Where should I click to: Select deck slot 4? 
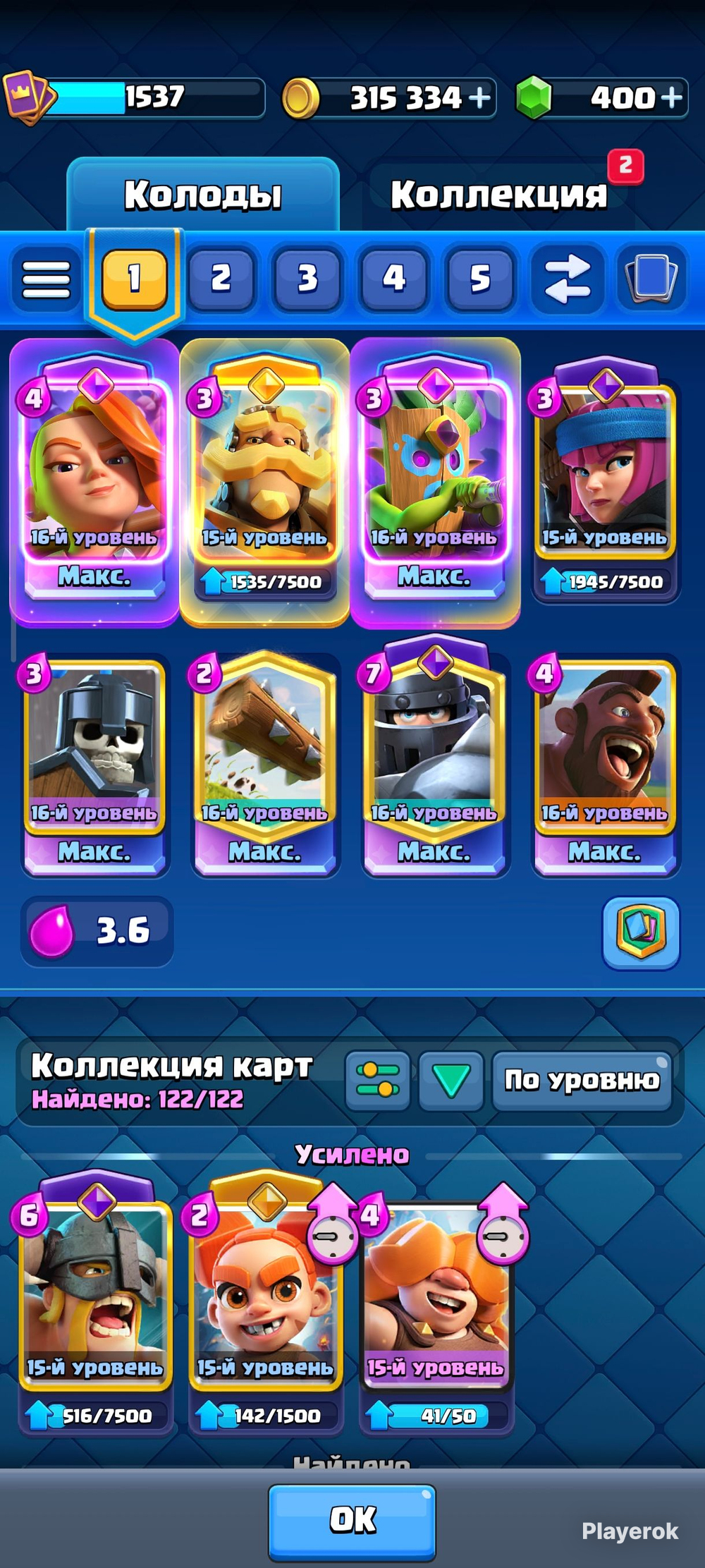(x=394, y=279)
